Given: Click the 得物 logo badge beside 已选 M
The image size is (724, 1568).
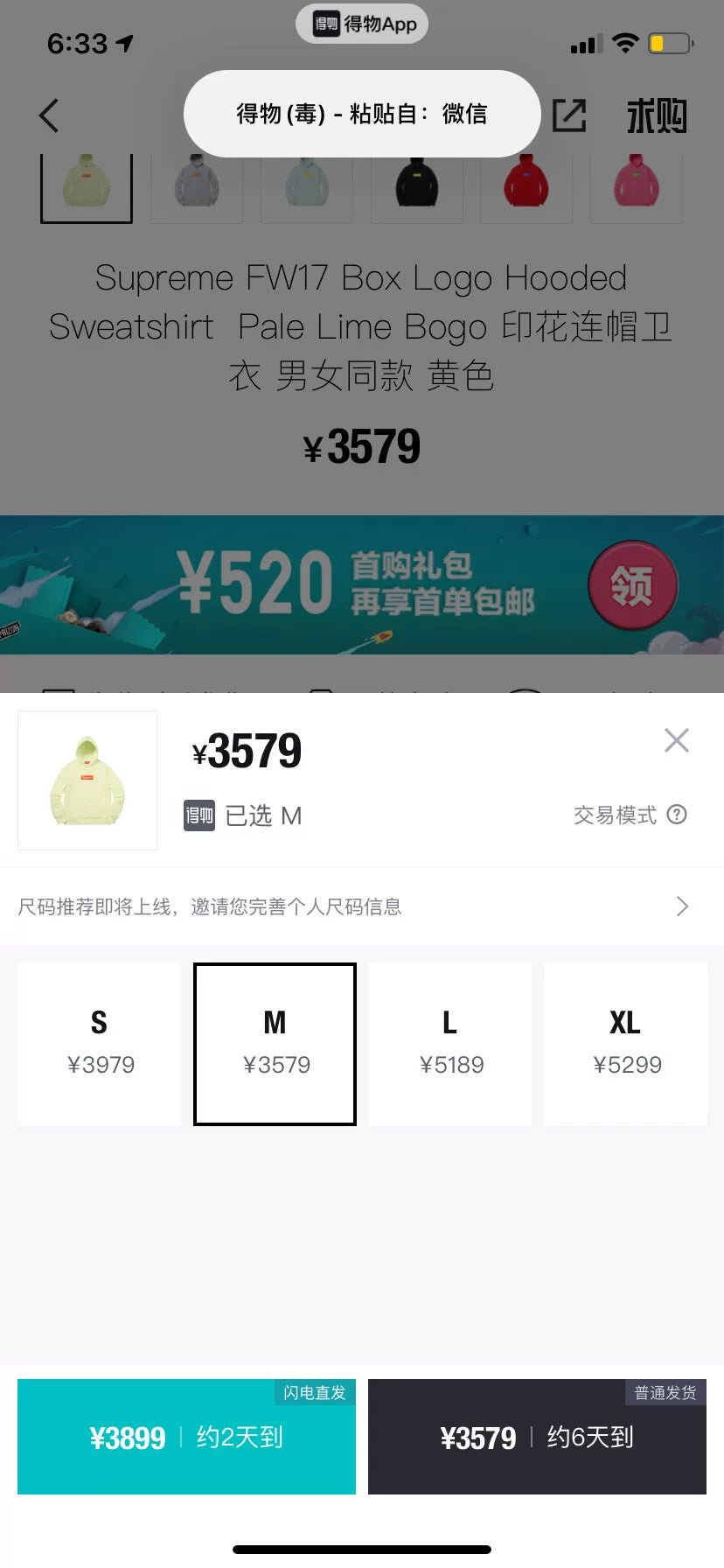Looking at the screenshot, I should click(x=199, y=815).
